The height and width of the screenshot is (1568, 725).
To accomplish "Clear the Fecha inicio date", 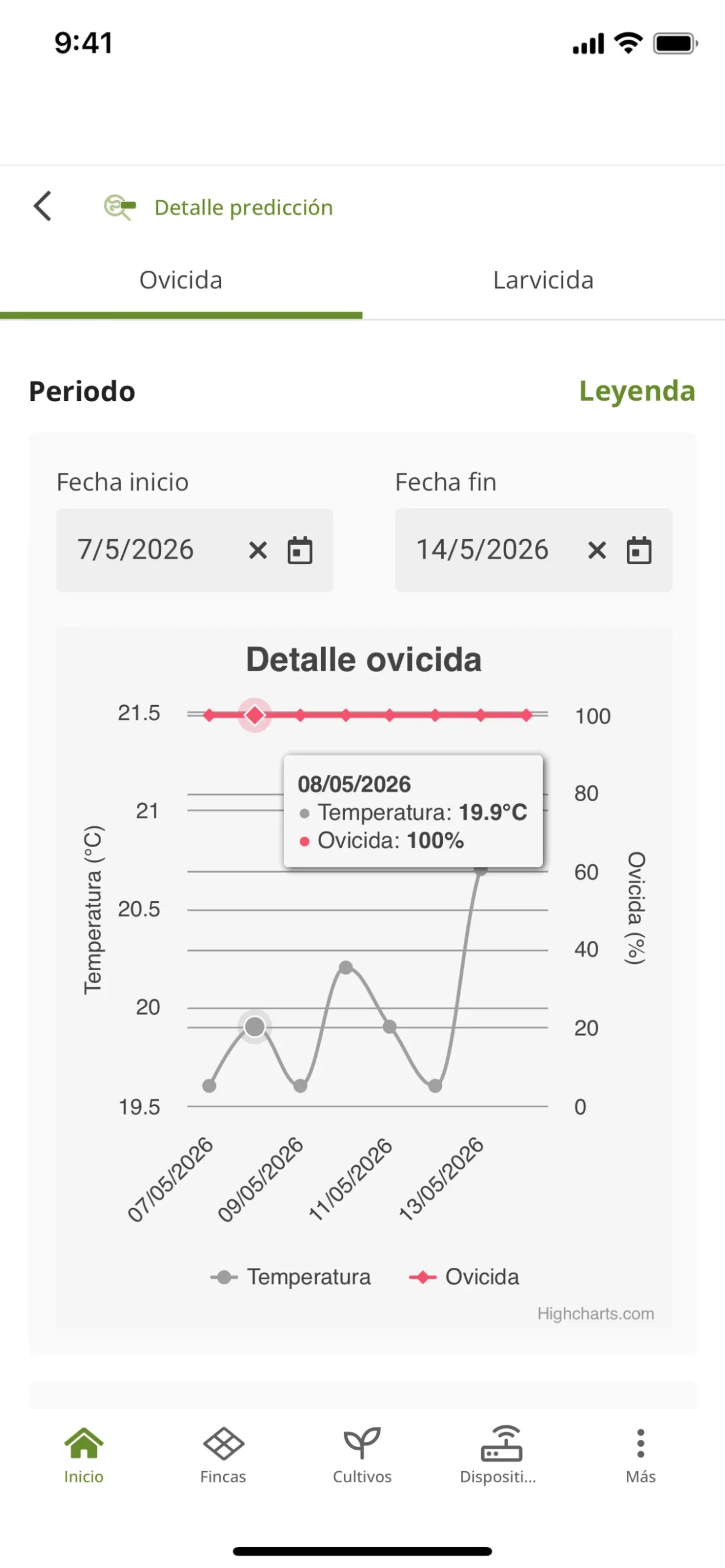I will tap(258, 550).
